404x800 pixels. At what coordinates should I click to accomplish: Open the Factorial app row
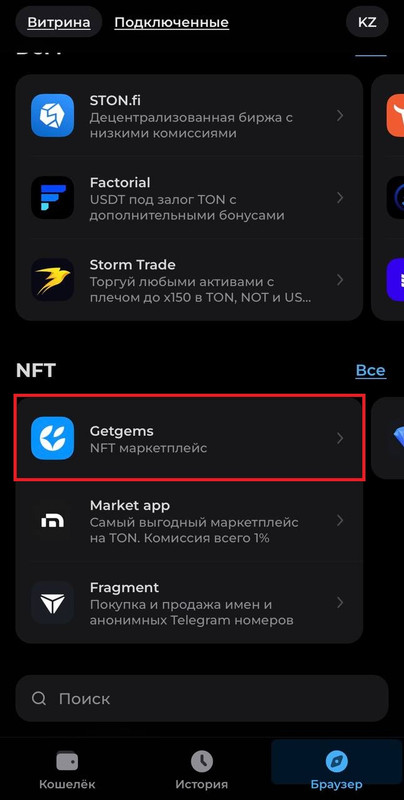tap(189, 198)
